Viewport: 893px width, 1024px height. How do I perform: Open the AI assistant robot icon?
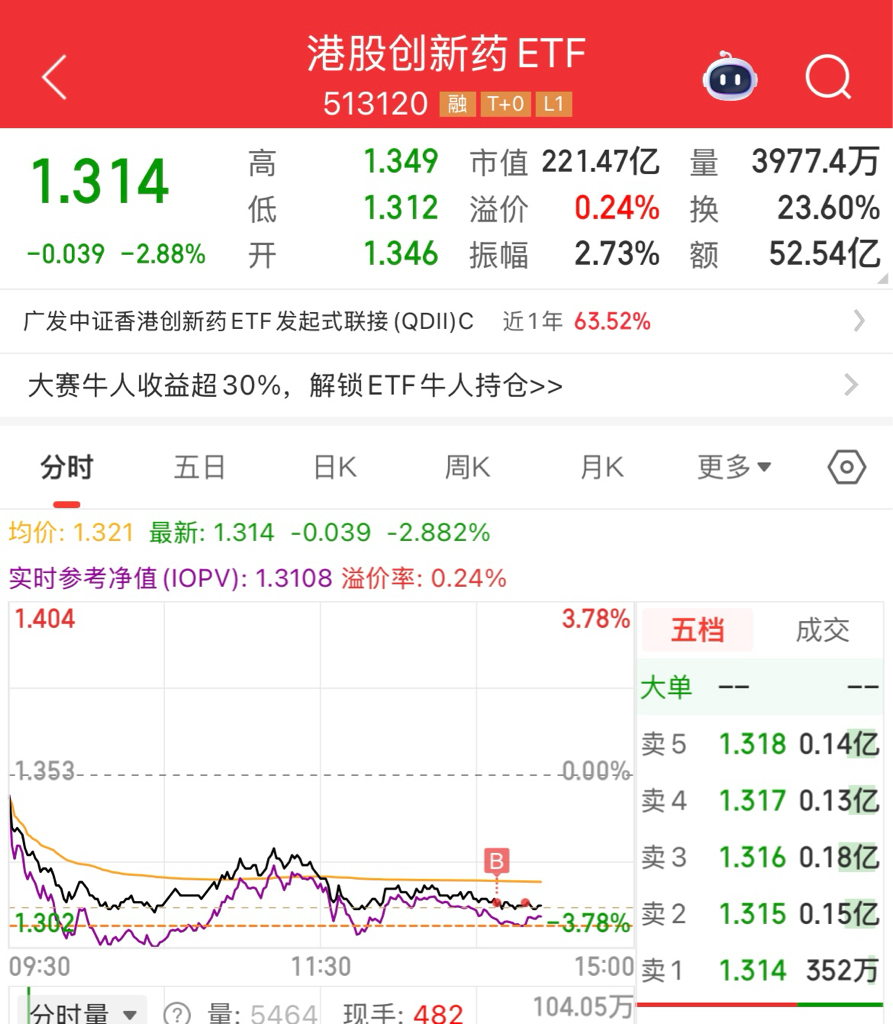tap(729, 74)
